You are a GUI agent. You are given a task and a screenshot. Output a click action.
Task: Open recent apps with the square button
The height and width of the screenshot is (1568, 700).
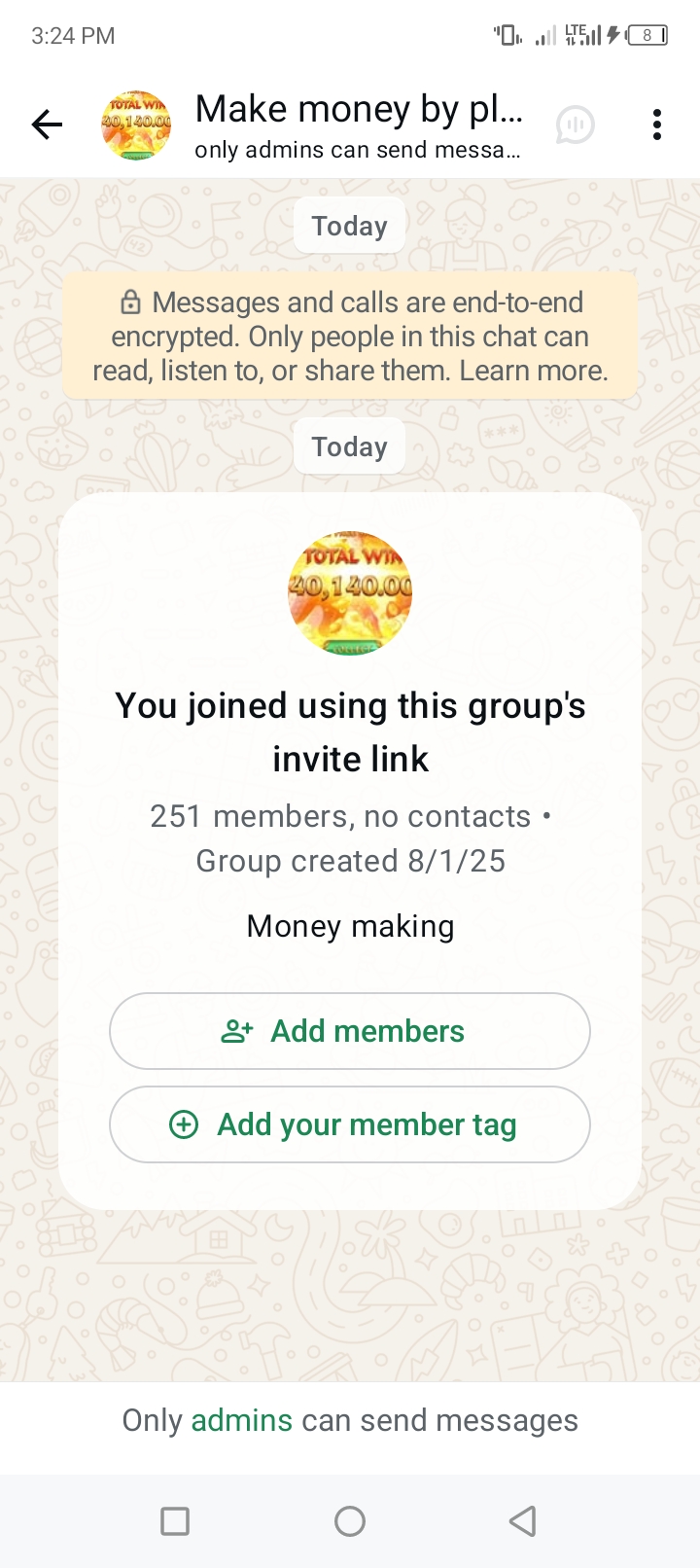click(x=175, y=1520)
